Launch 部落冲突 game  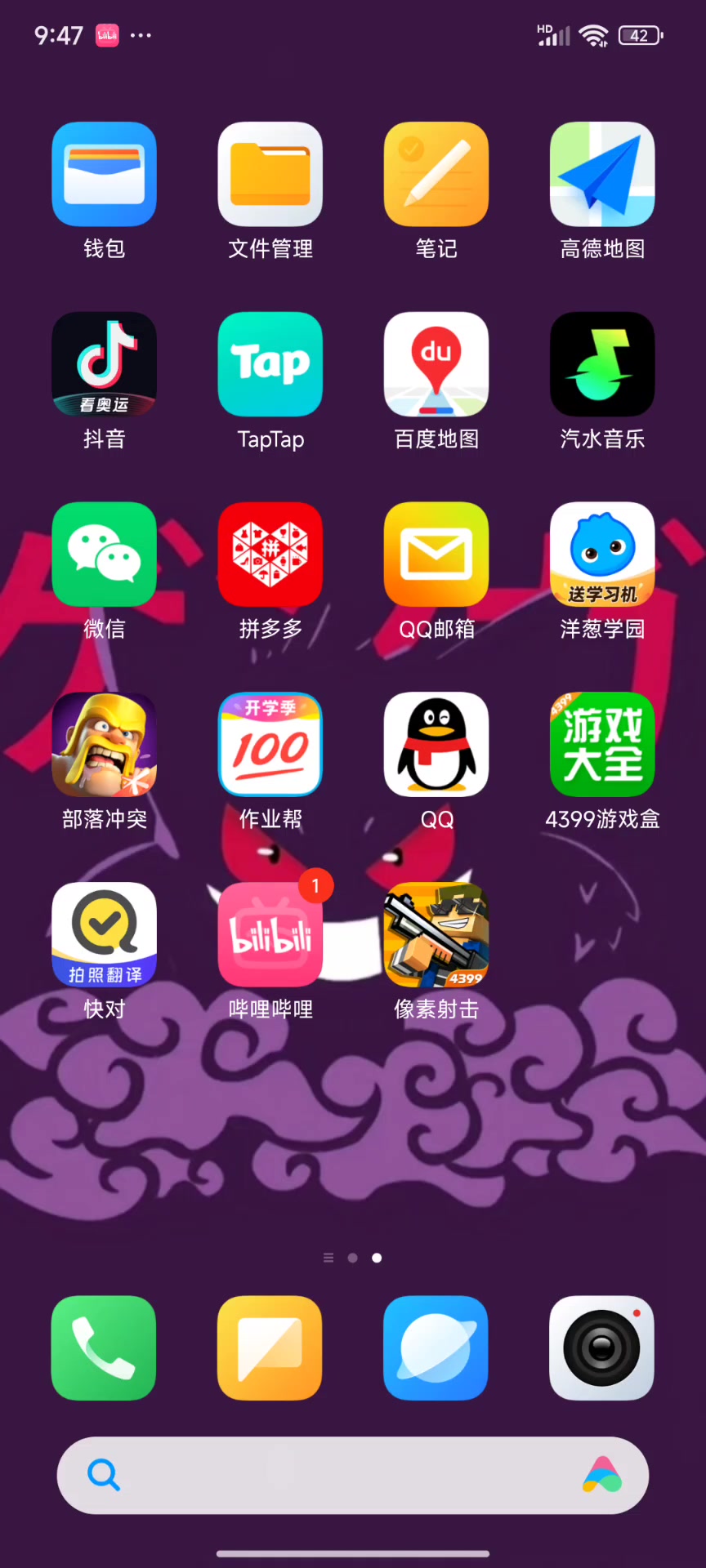coord(104,745)
